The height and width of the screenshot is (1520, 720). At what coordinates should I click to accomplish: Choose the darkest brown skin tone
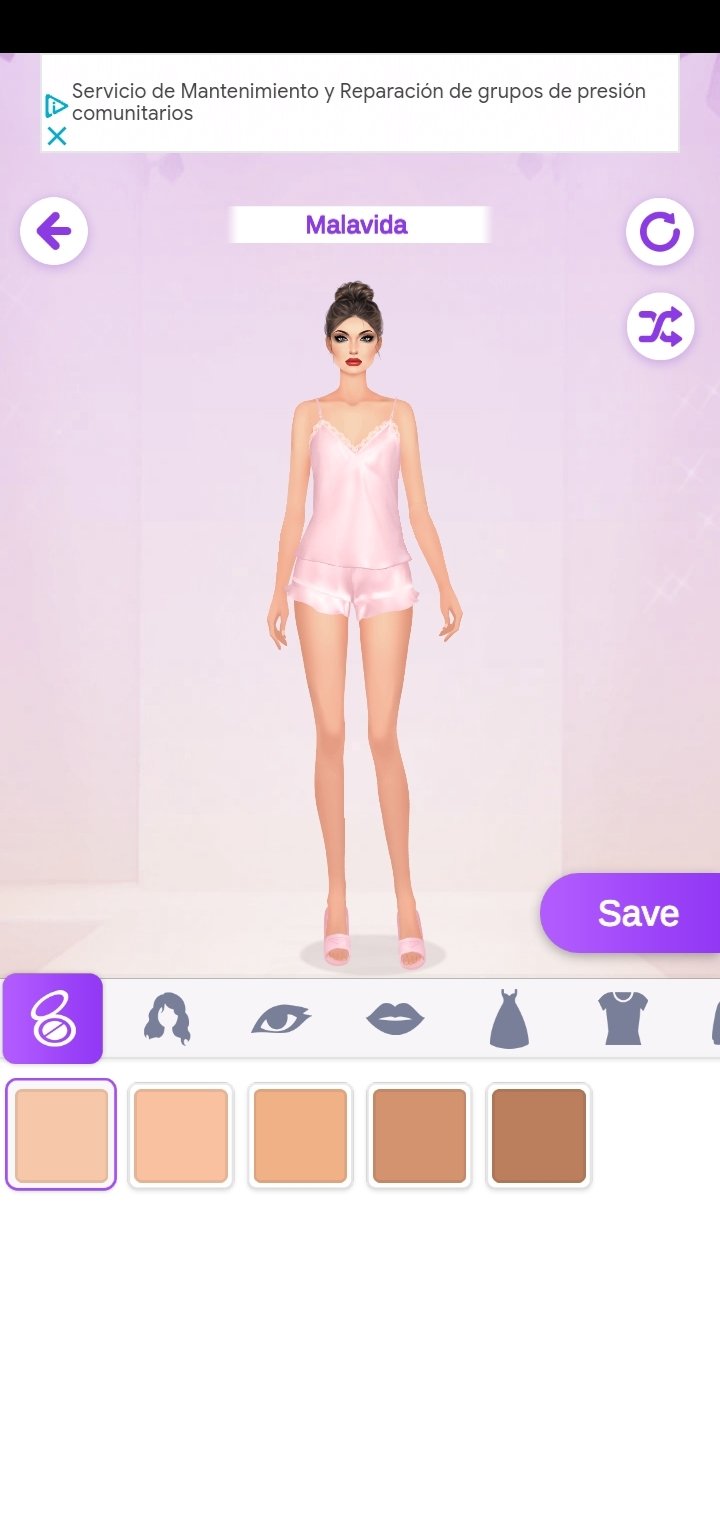(x=539, y=1135)
